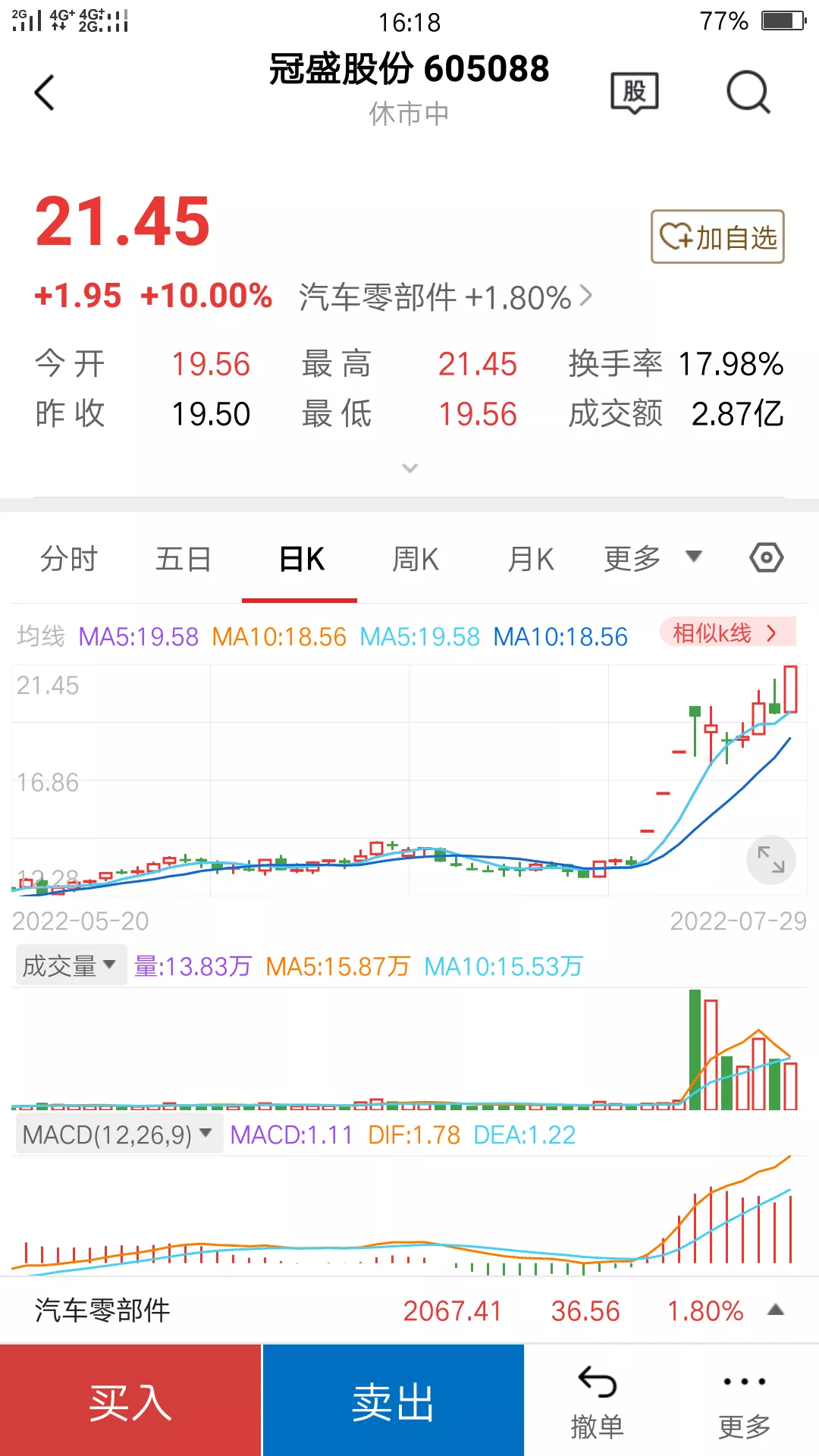Switch to the 周K tab
Viewport: 819px width, 1456px height.
click(416, 560)
